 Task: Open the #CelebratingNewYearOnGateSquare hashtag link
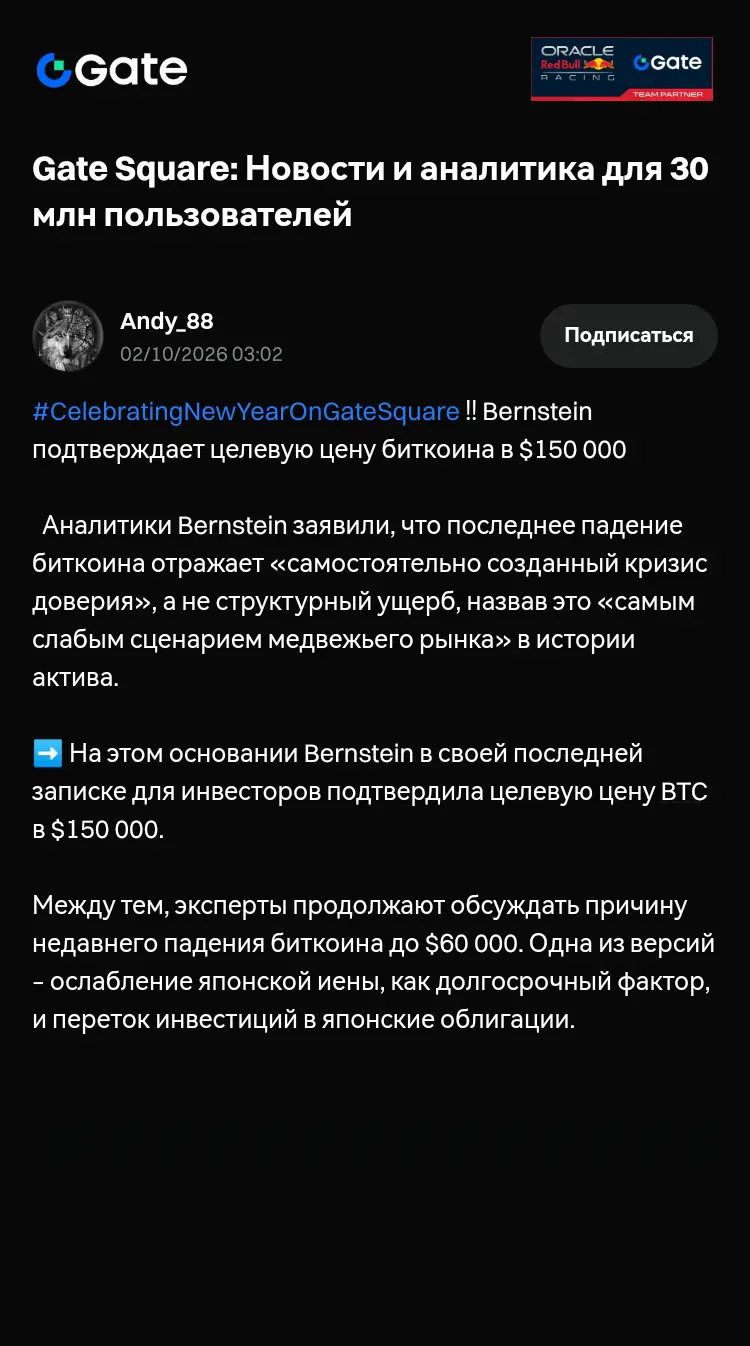click(243, 410)
